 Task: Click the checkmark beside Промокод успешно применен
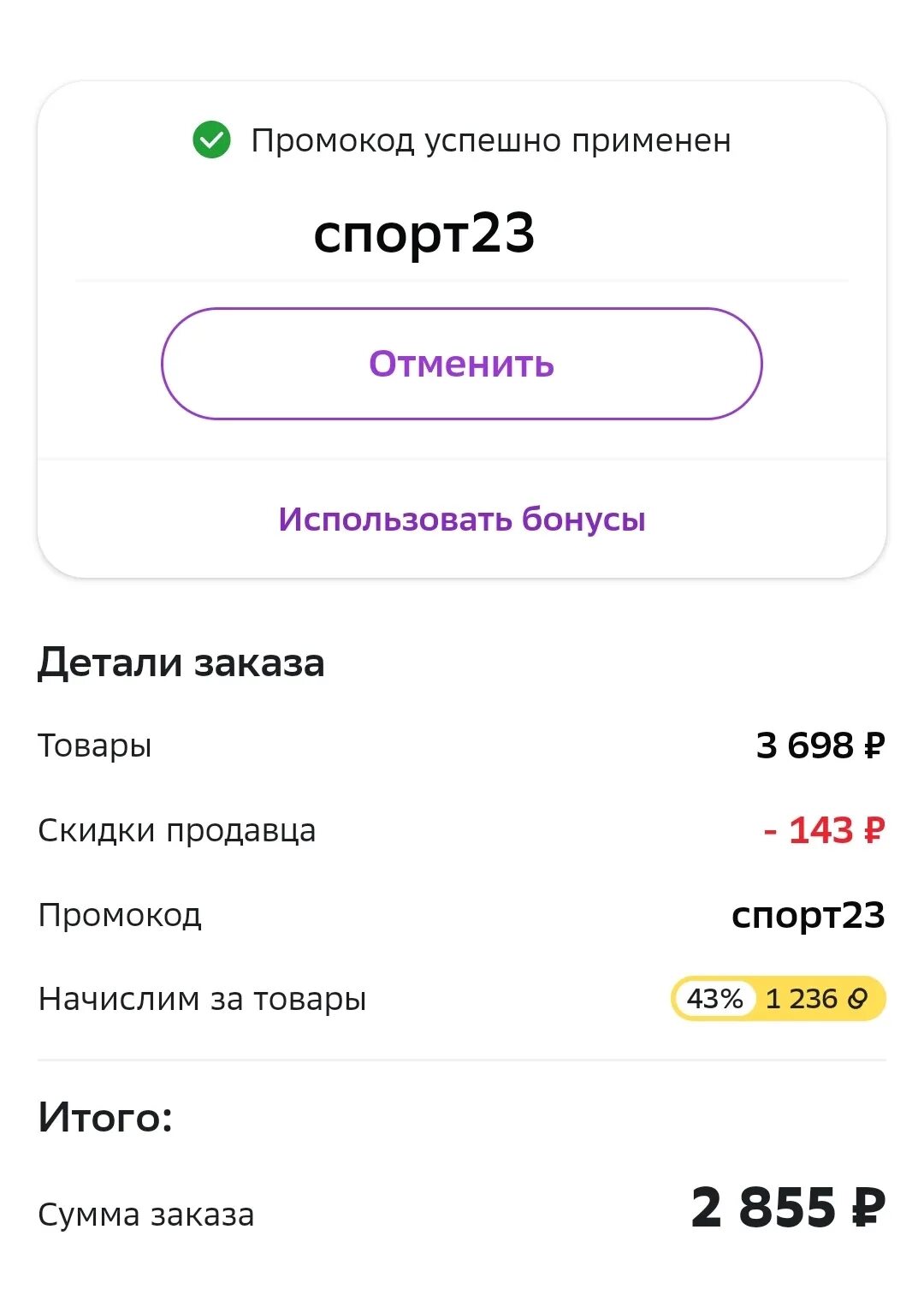[211, 140]
